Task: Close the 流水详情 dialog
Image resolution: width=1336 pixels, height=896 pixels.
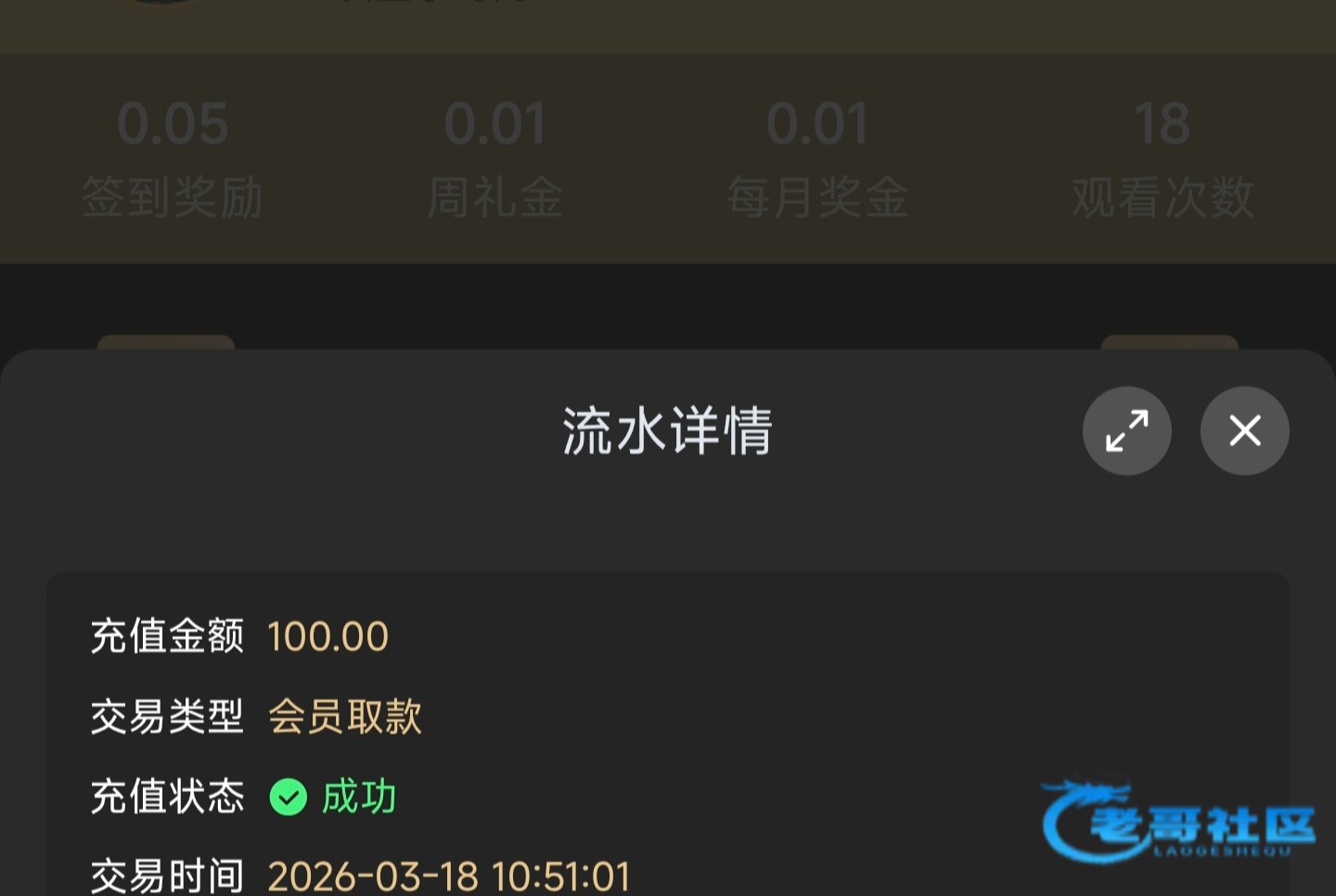Action: tap(1244, 431)
